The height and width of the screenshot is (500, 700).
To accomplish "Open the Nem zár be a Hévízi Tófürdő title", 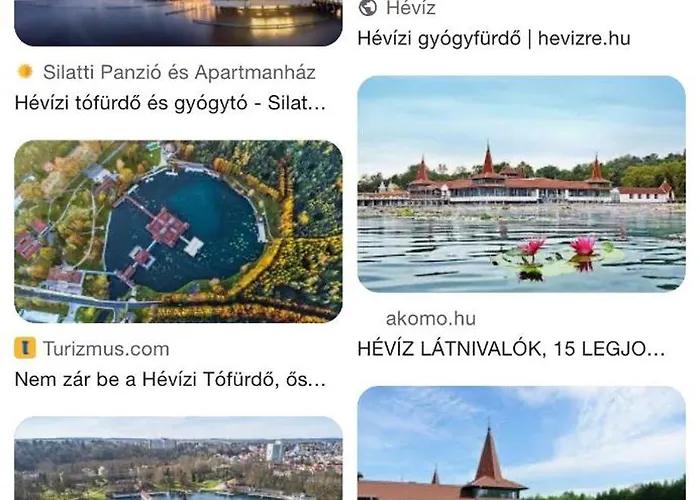I will tap(170, 379).
